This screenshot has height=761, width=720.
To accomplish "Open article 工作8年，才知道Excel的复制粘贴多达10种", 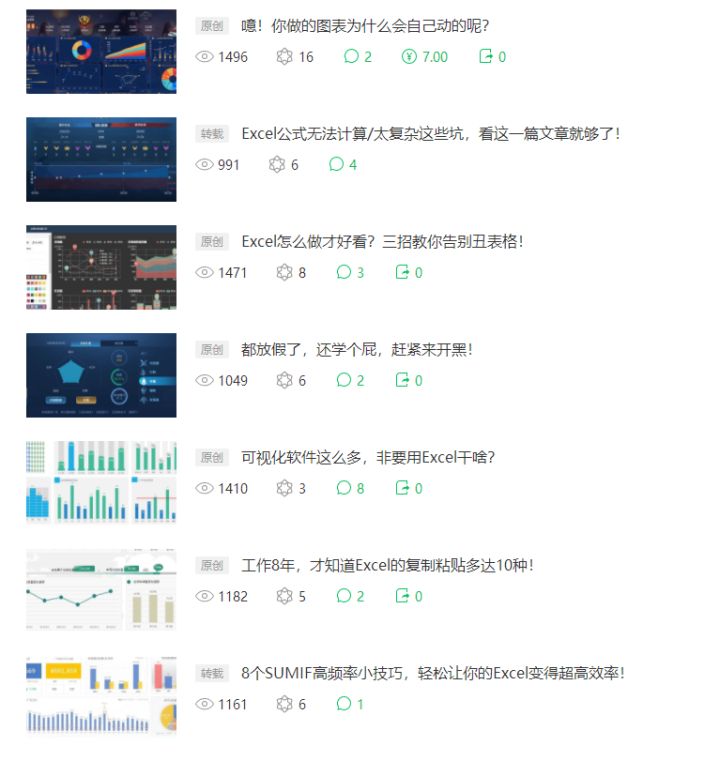I will (x=388, y=565).
